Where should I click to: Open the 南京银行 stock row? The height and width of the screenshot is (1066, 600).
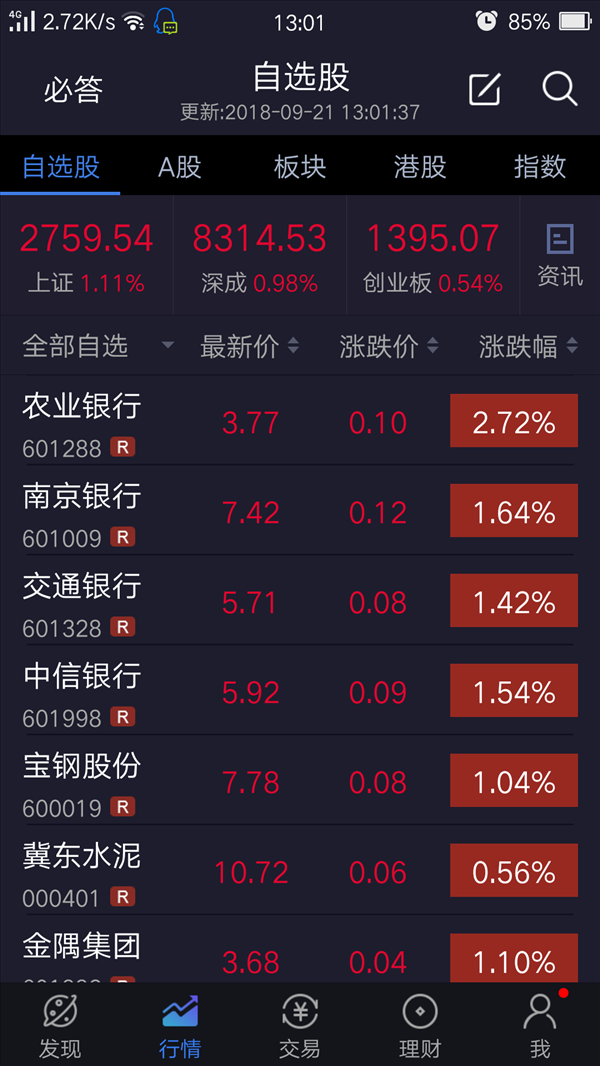300,511
